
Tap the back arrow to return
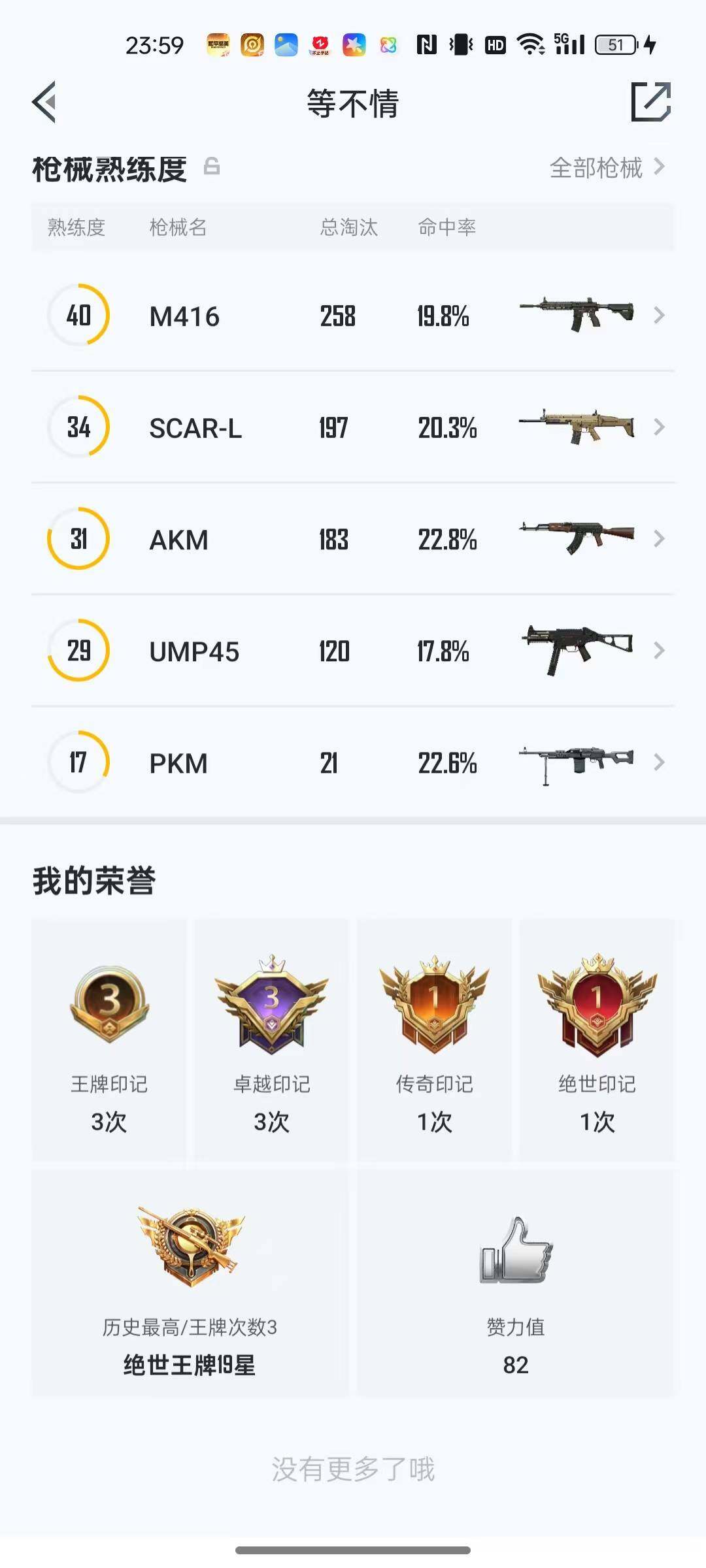click(43, 103)
